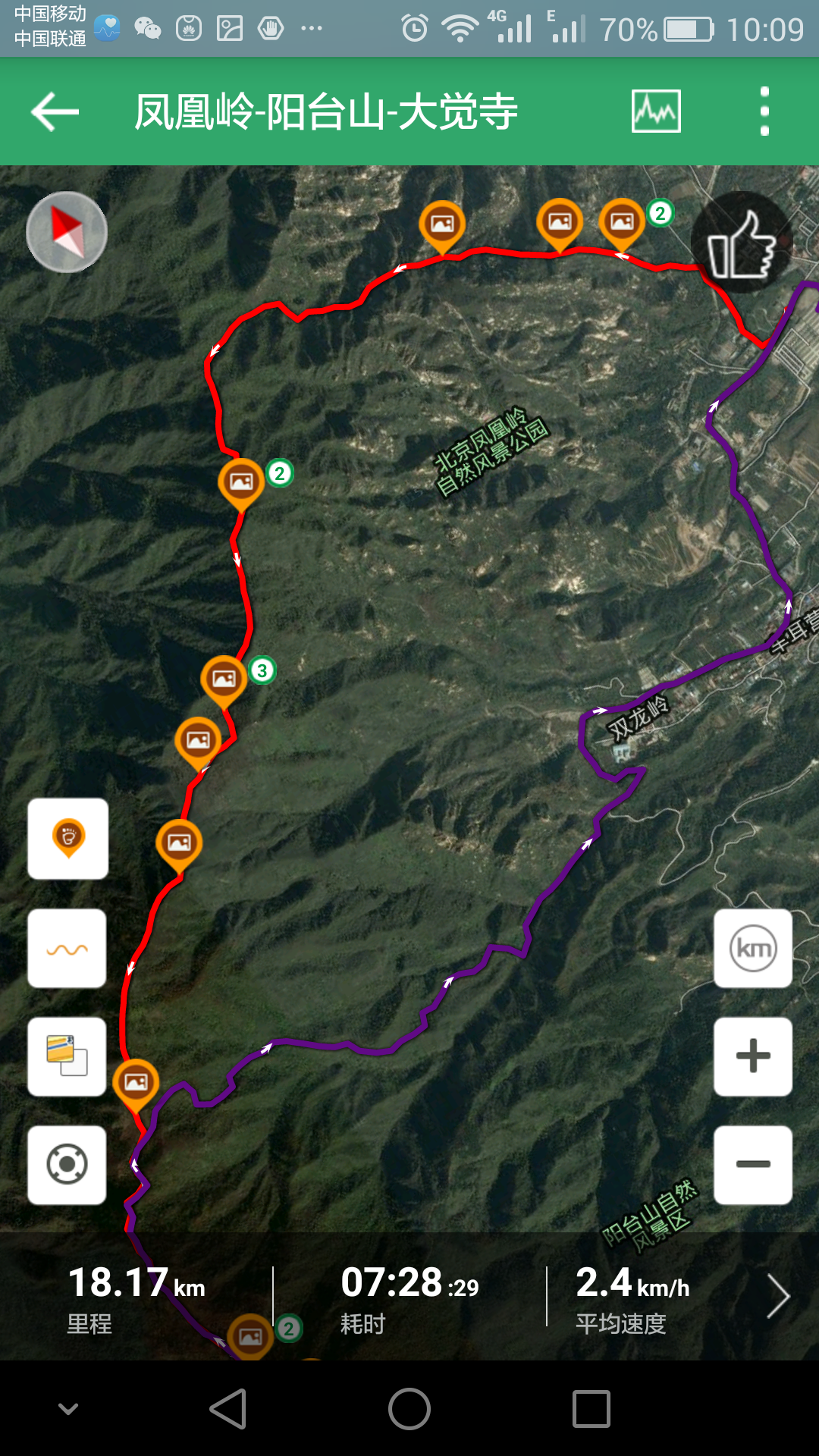819x1456 pixels.
Task: Expand stats with the right chevron
Action: 778,1296
